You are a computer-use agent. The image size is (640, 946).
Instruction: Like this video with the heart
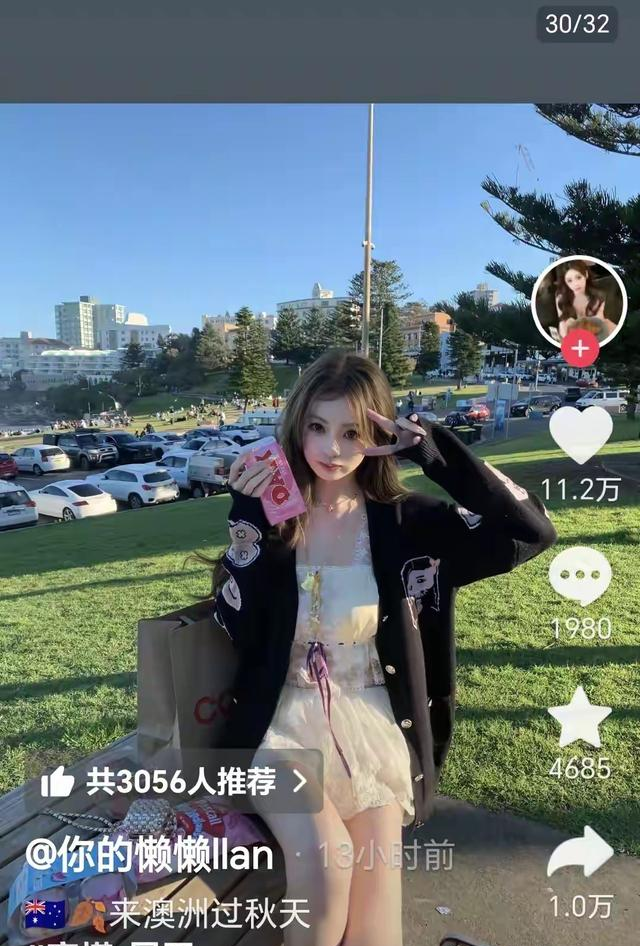(x=580, y=435)
